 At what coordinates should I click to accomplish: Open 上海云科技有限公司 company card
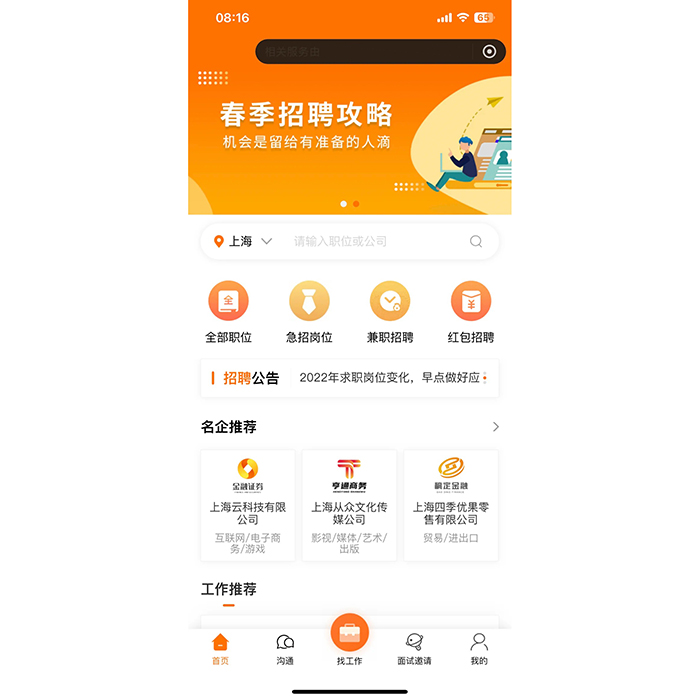(x=248, y=505)
